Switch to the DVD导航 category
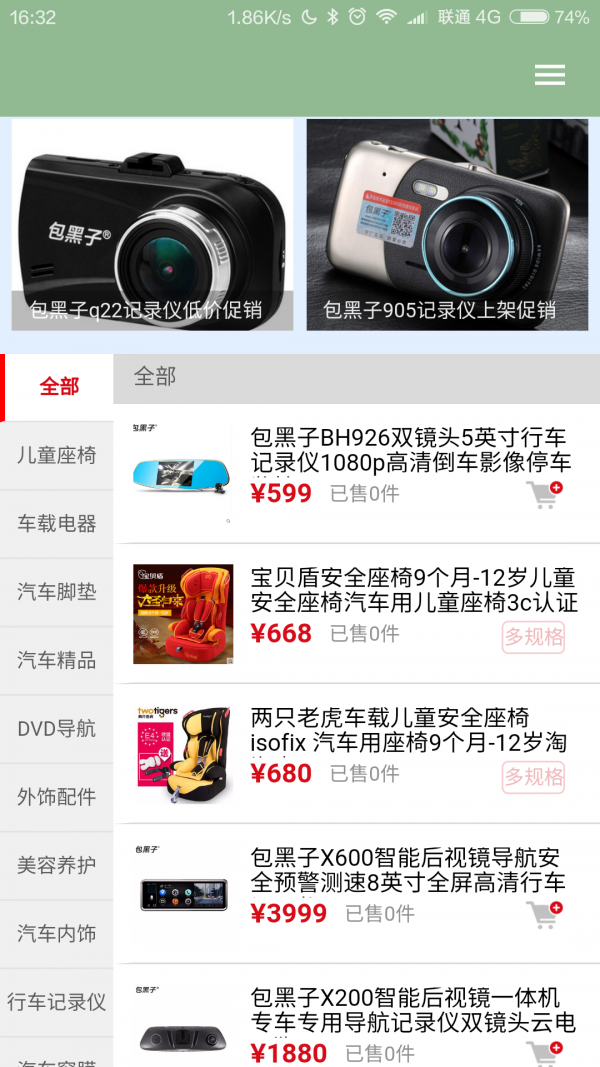The image size is (600, 1067). pos(57,729)
